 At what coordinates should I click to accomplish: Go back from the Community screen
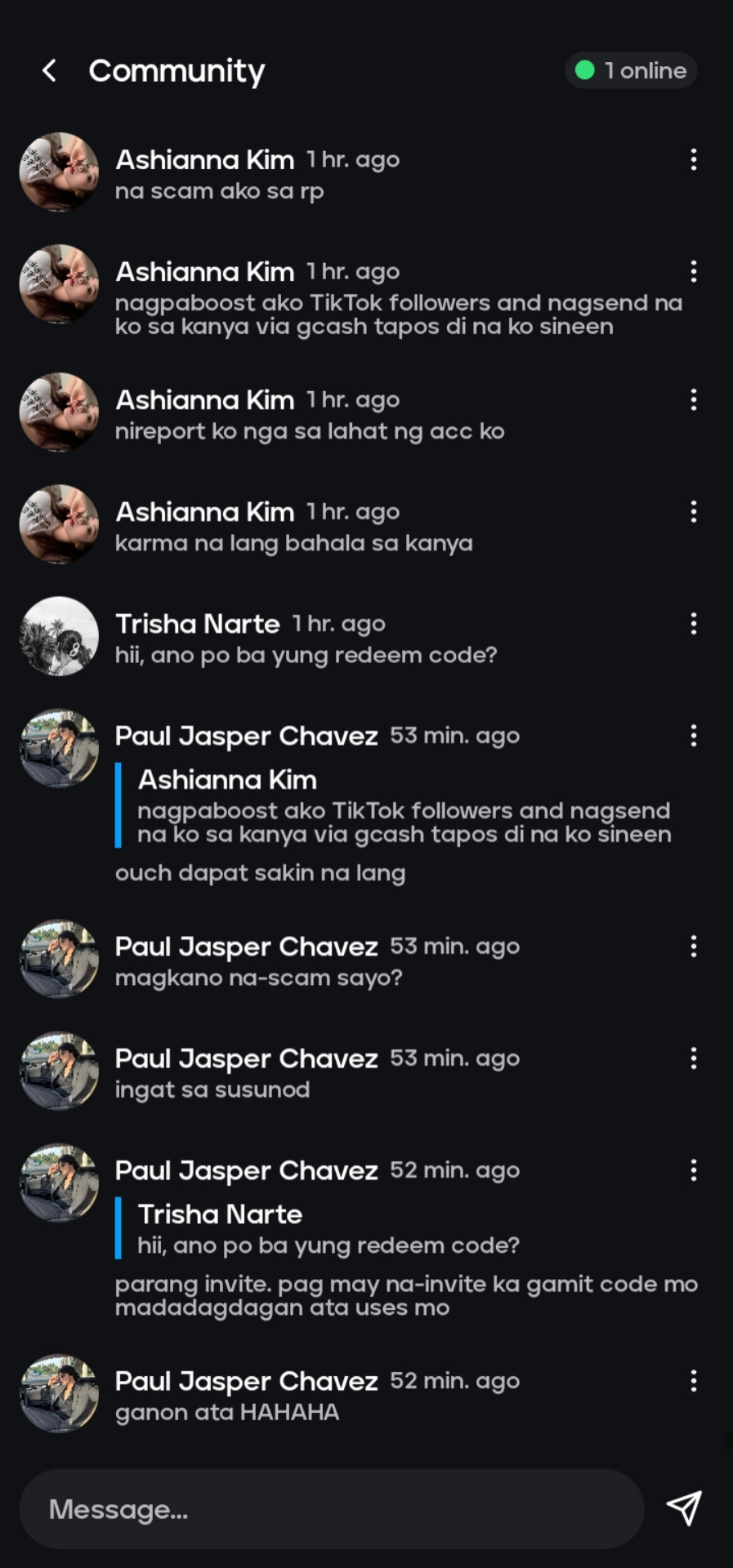click(x=49, y=71)
